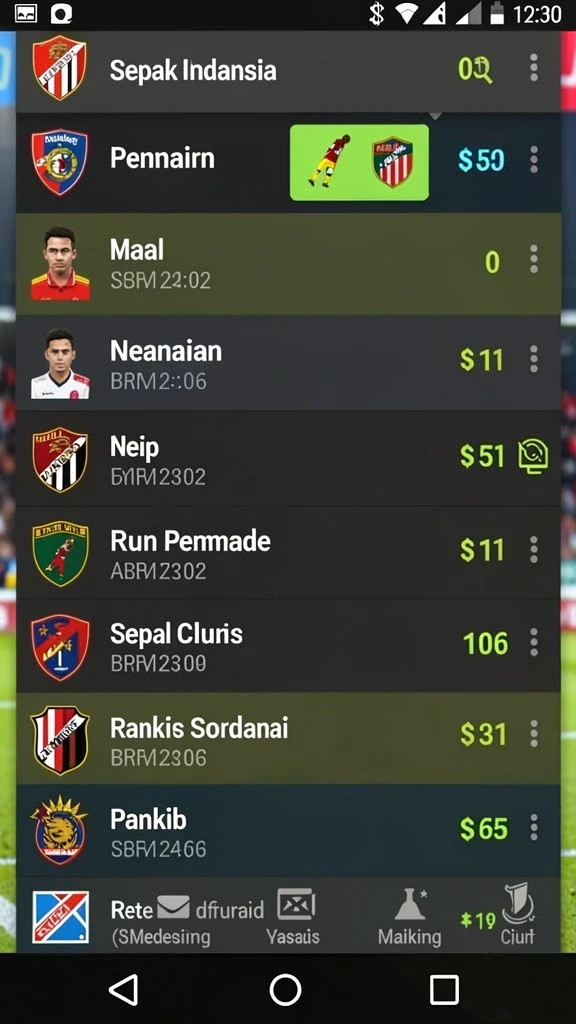Viewport: 576px width, 1024px height.
Task: Open overflow menu for Sepak Indansia
Action: pos(534,68)
